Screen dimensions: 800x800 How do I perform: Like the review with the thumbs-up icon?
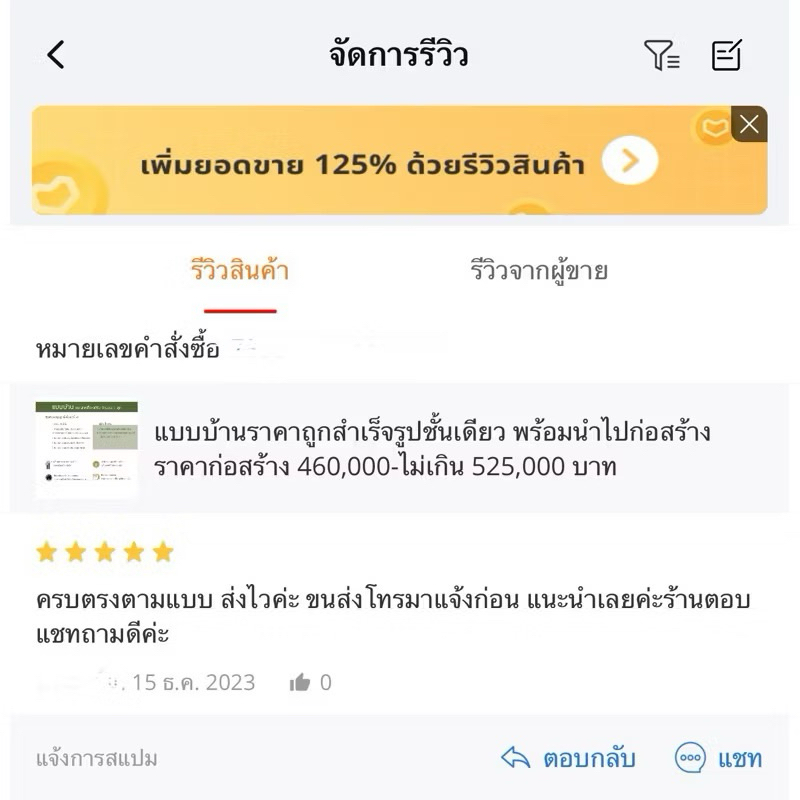pos(300,683)
